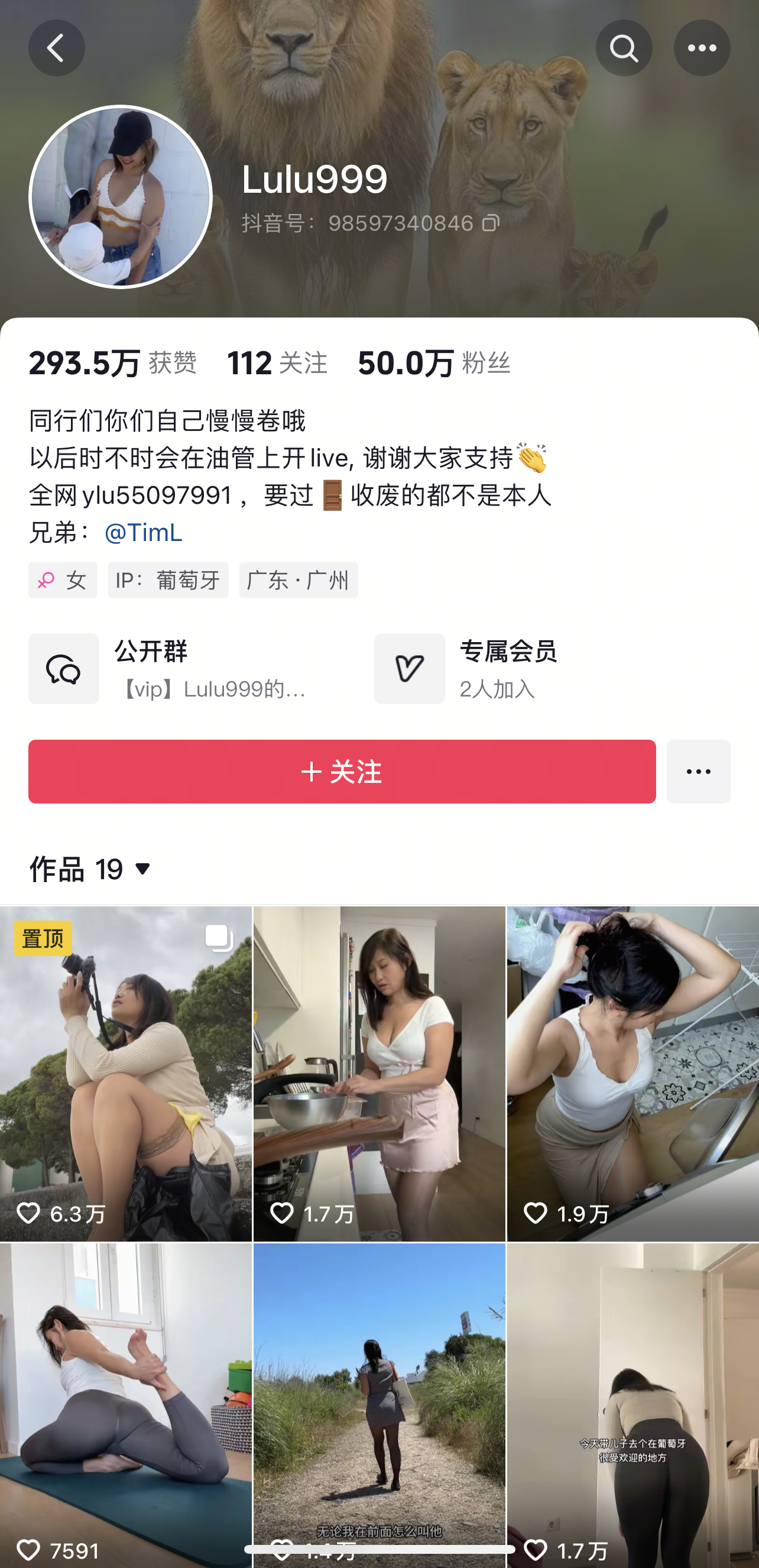This screenshot has height=1568, width=759.
Task: Open search on Lulu999's profile
Action: click(x=623, y=48)
